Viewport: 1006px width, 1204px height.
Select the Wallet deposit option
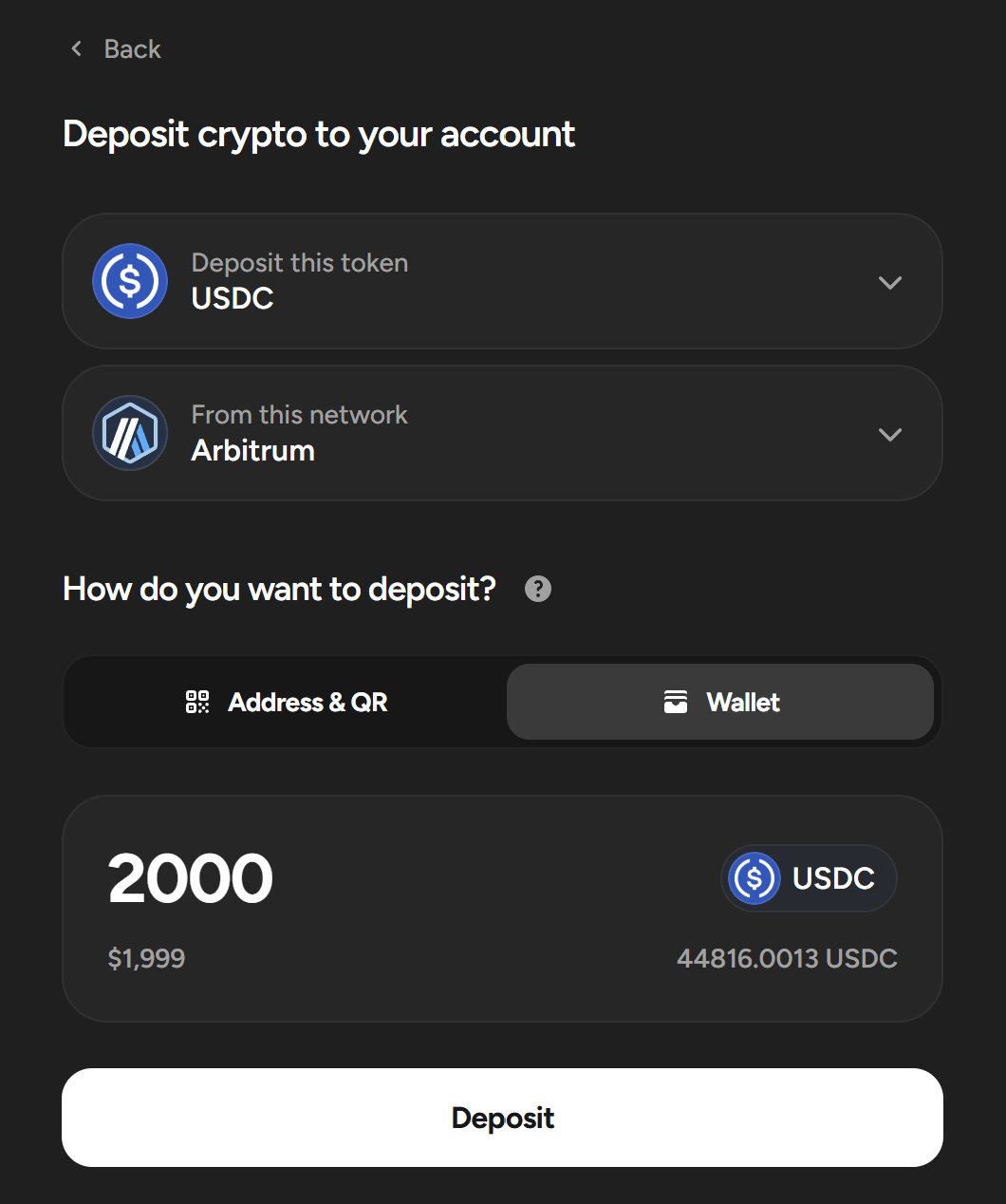tap(720, 702)
